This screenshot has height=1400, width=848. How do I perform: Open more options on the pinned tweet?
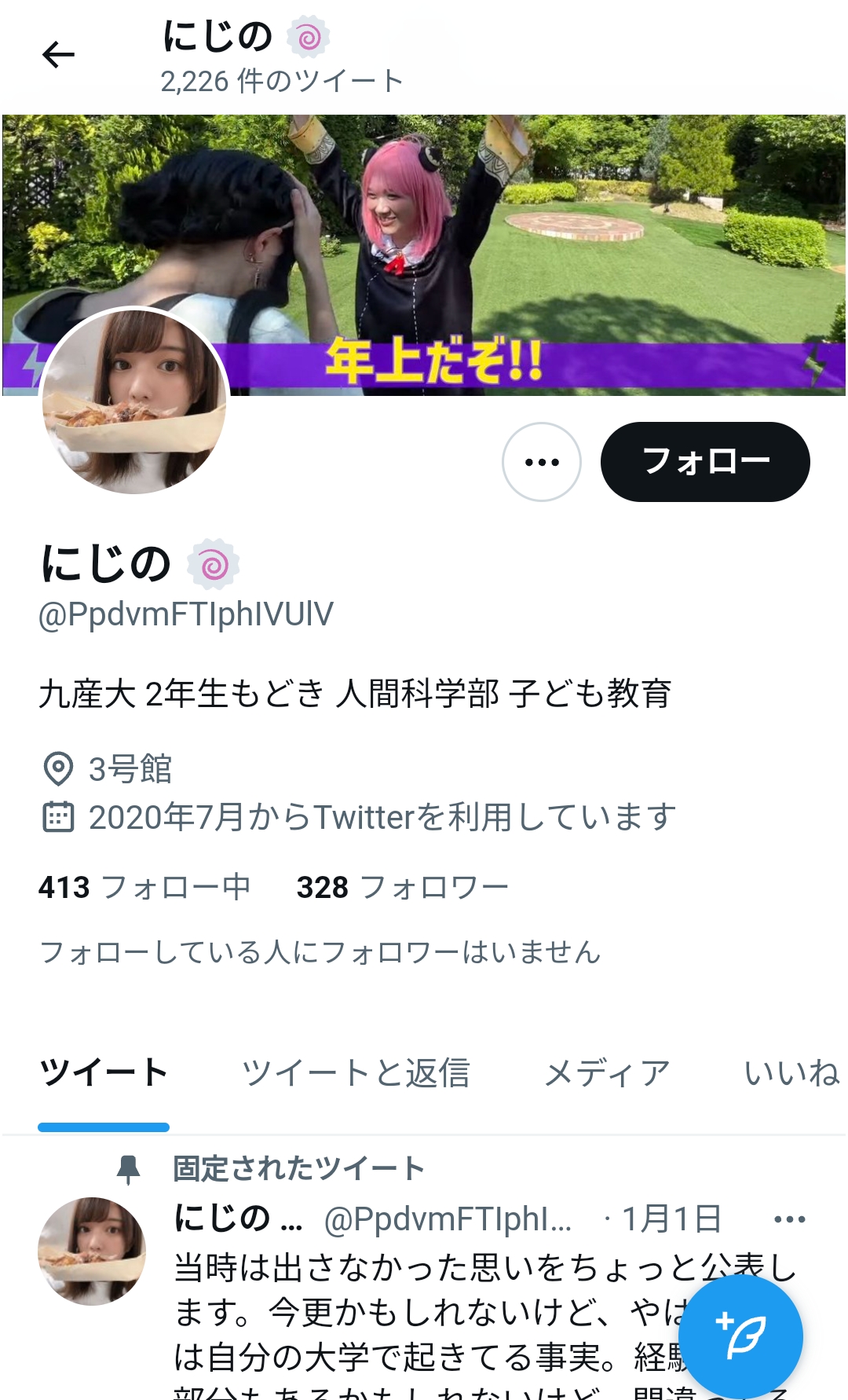pos(789,1219)
